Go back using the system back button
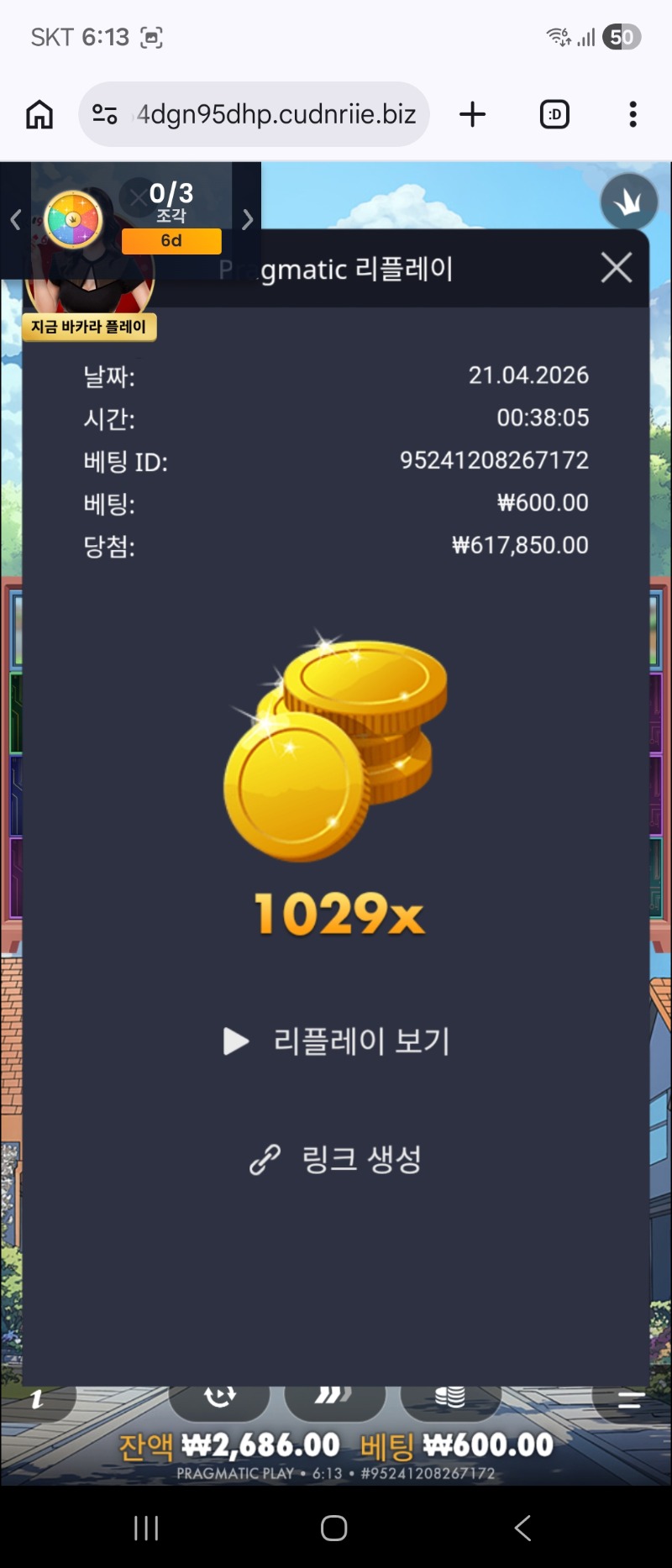This screenshot has width=672, height=1568. pyautogui.click(x=522, y=1528)
